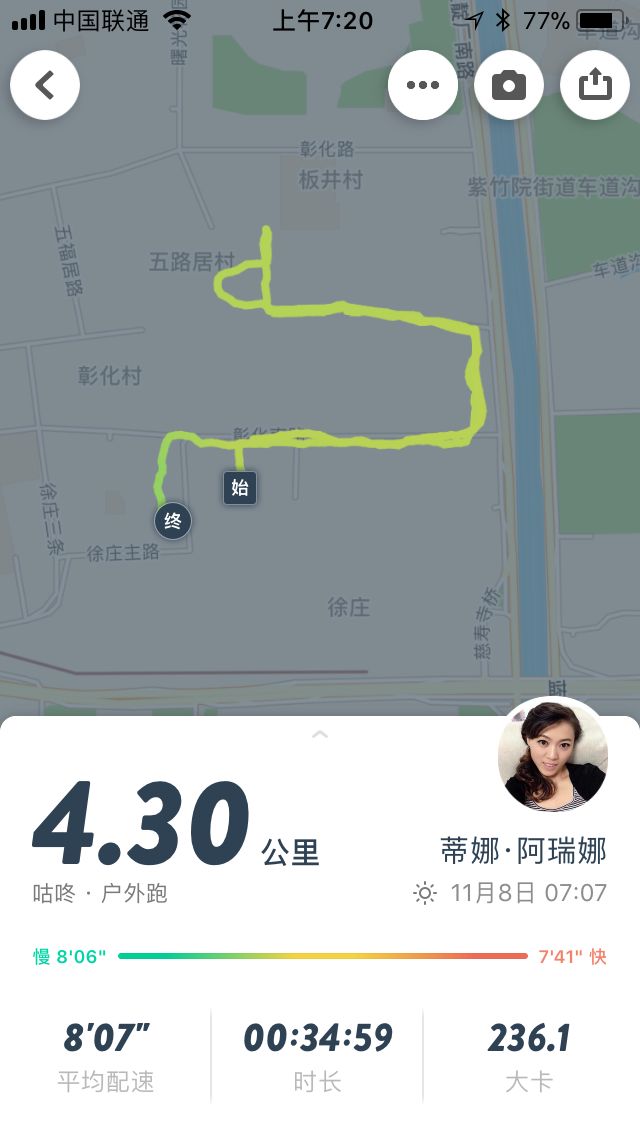The height and width of the screenshot is (1136, 640).
Task: Open 蒂娜·阿瑞娜's profile photo
Action: pyautogui.click(x=553, y=756)
